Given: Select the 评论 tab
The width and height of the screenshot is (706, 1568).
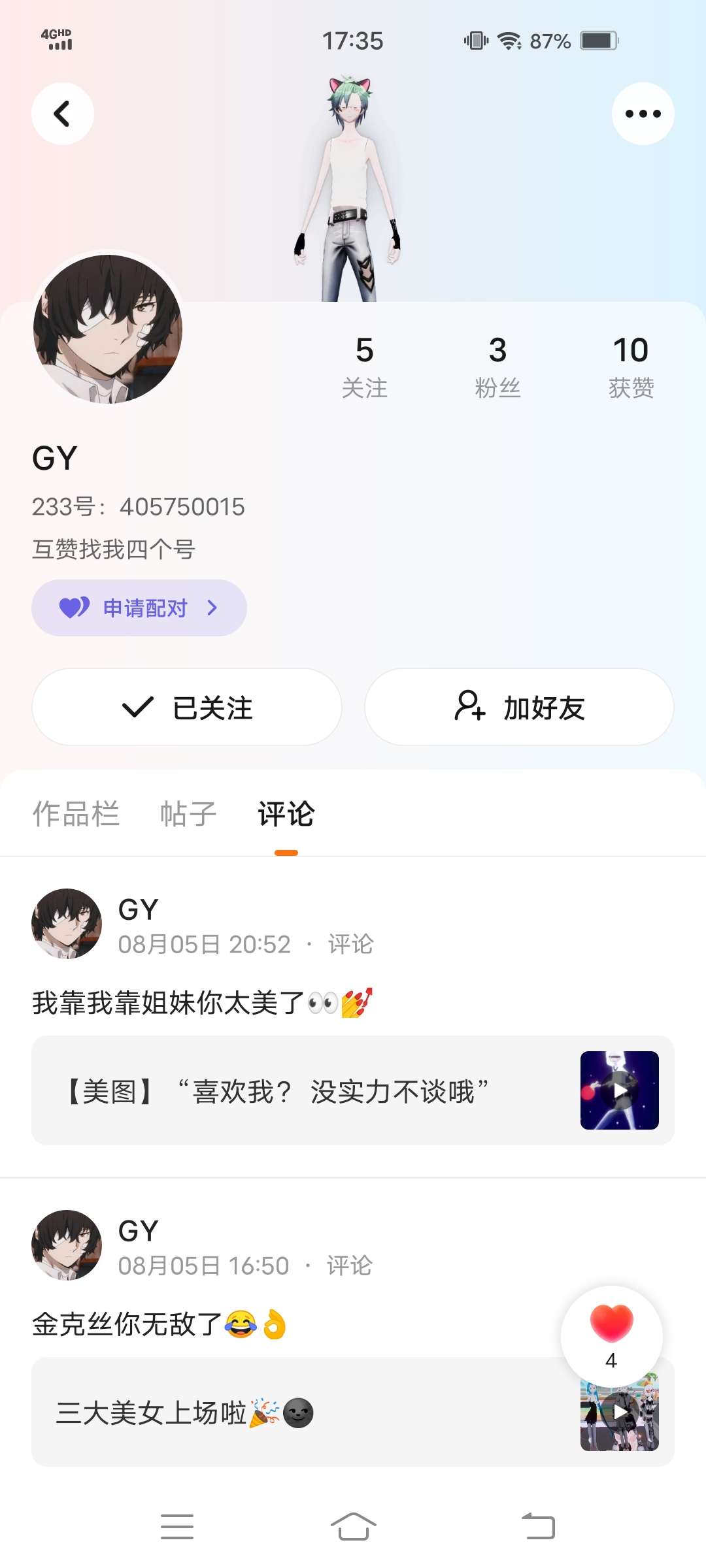Looking at the screenshot, I should [286, 814].
